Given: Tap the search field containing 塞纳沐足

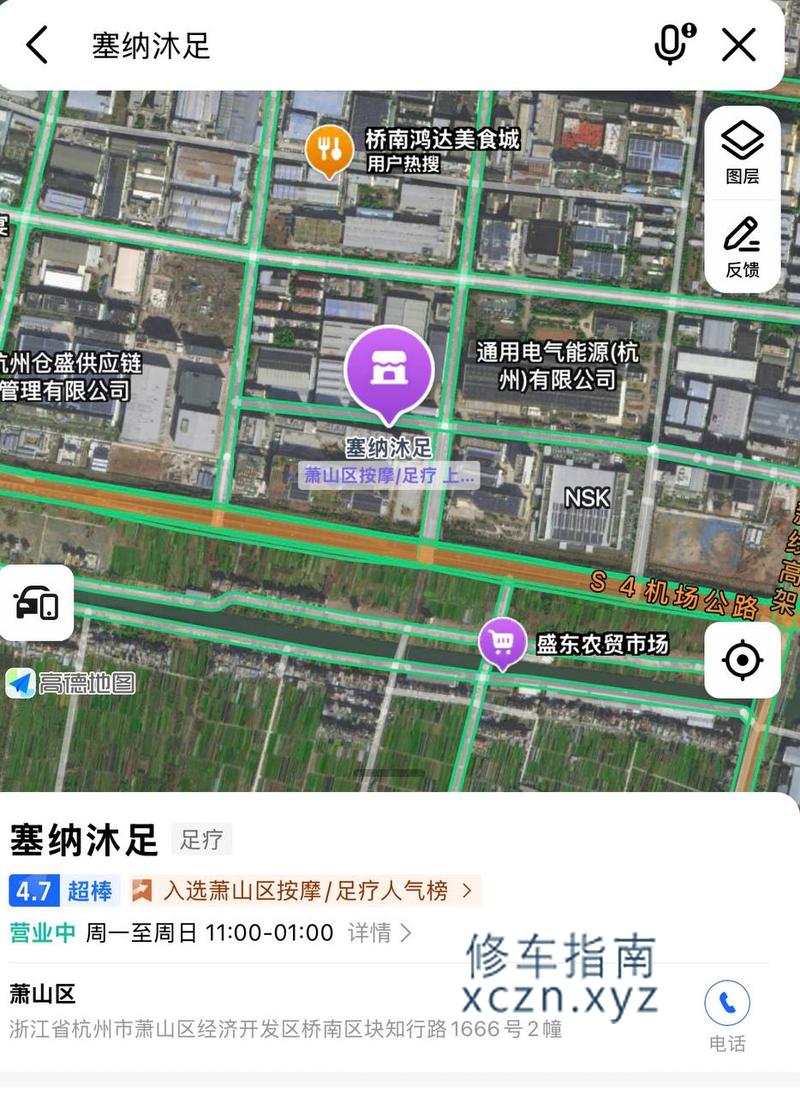Looking at the screenshot, I should (350, 45).
